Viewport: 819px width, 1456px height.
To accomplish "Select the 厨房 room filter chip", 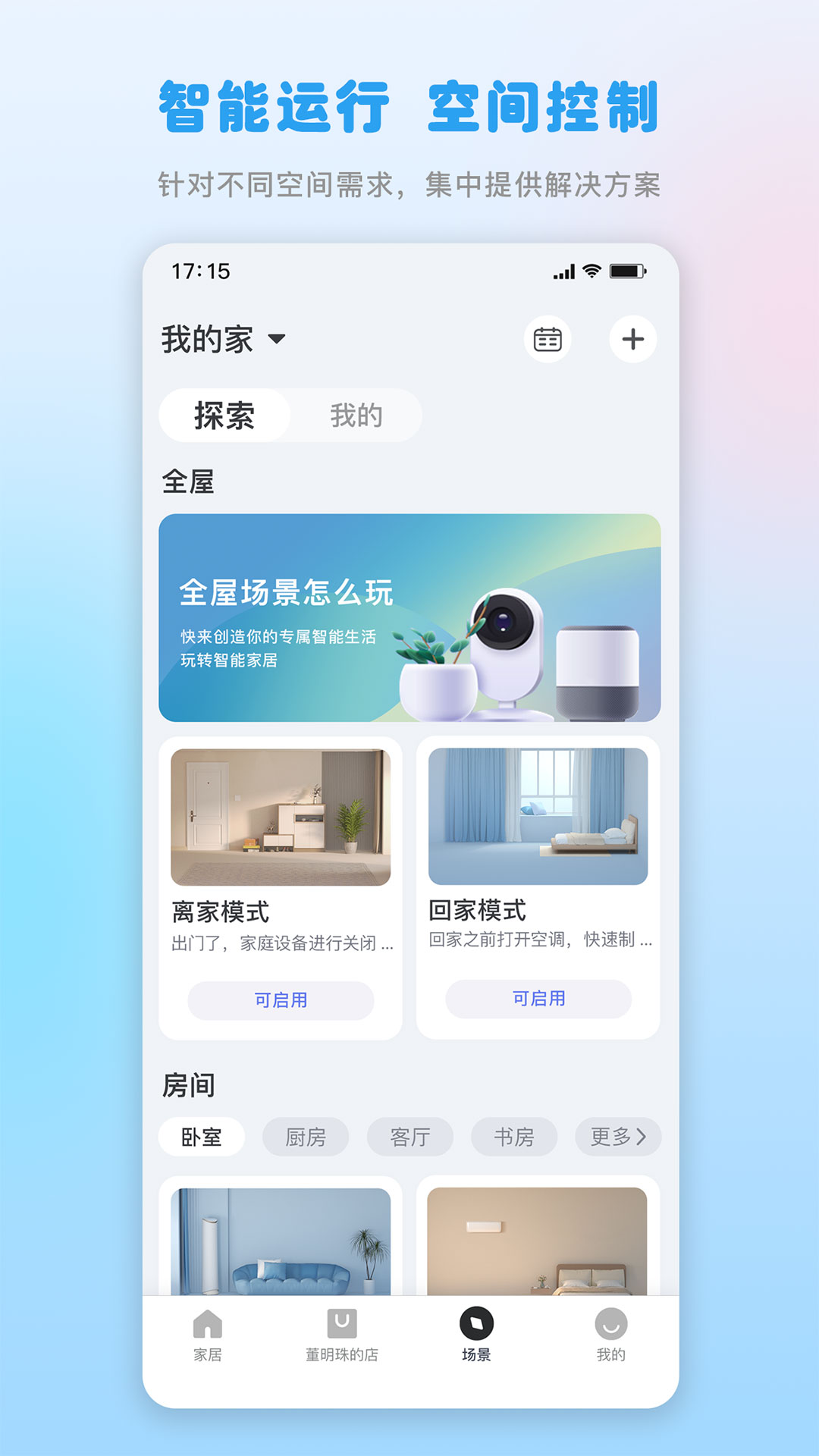I will click(306, 1137).
